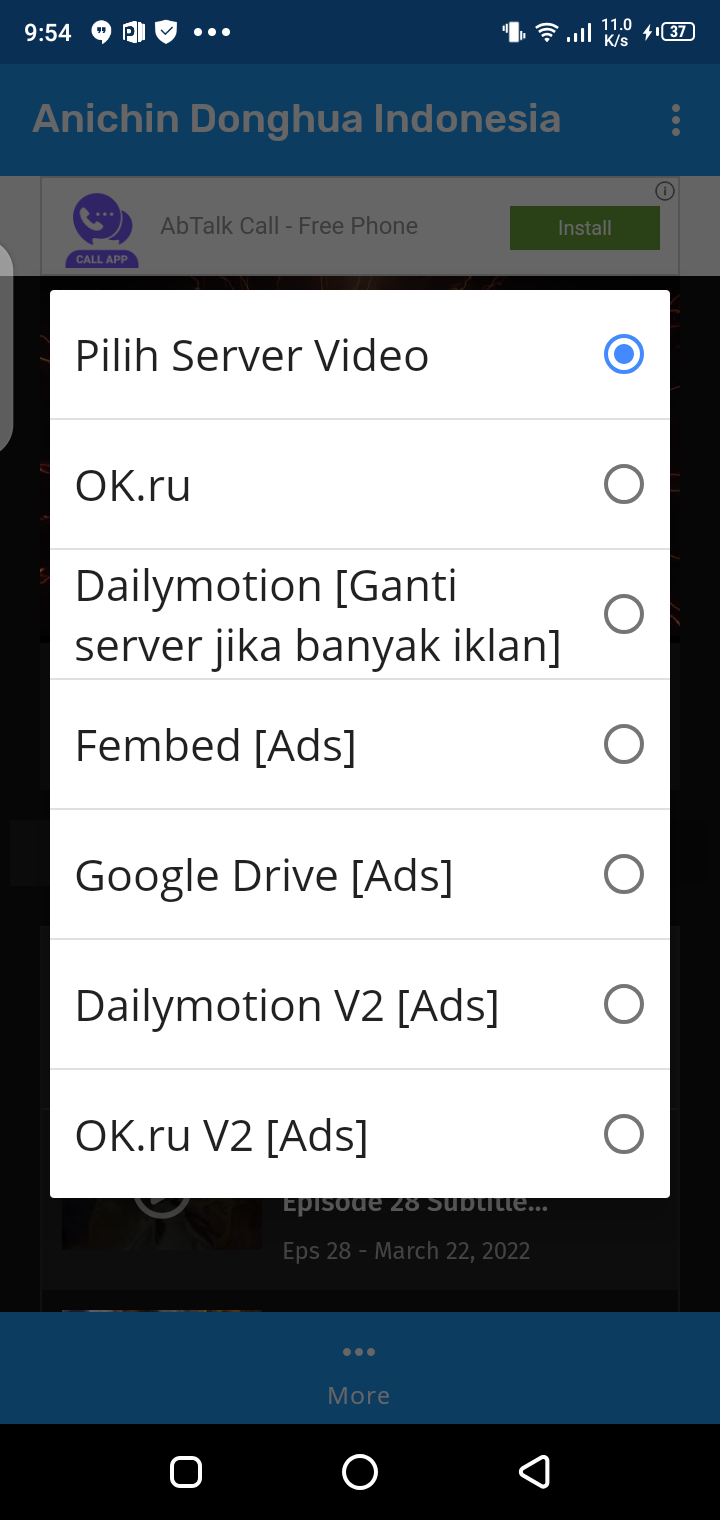Select the OK.ru server option
720x1520 pixels.
point(358,485)
